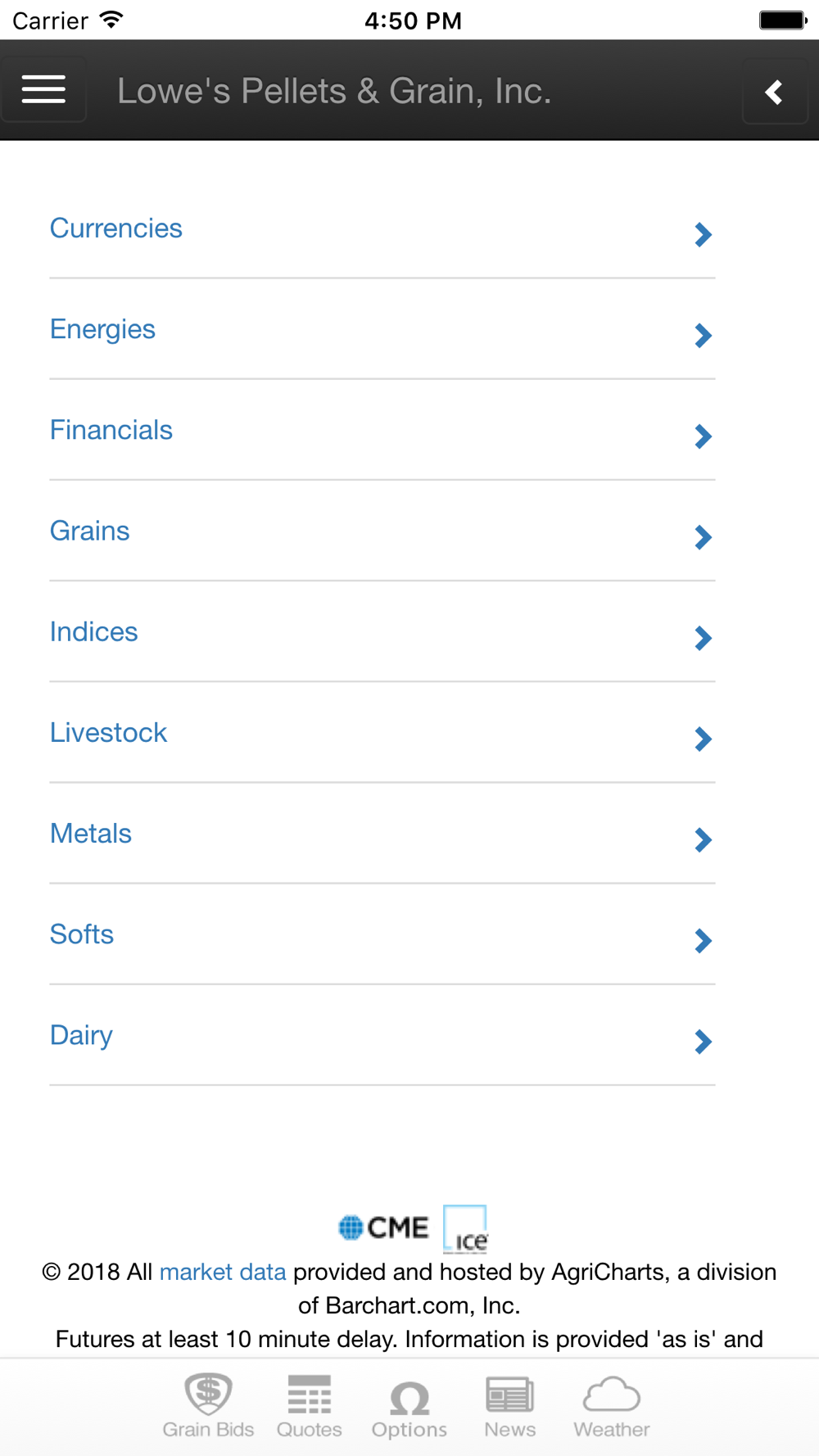
Task: Go to the Options tab
Action: tap(409, 1407)
